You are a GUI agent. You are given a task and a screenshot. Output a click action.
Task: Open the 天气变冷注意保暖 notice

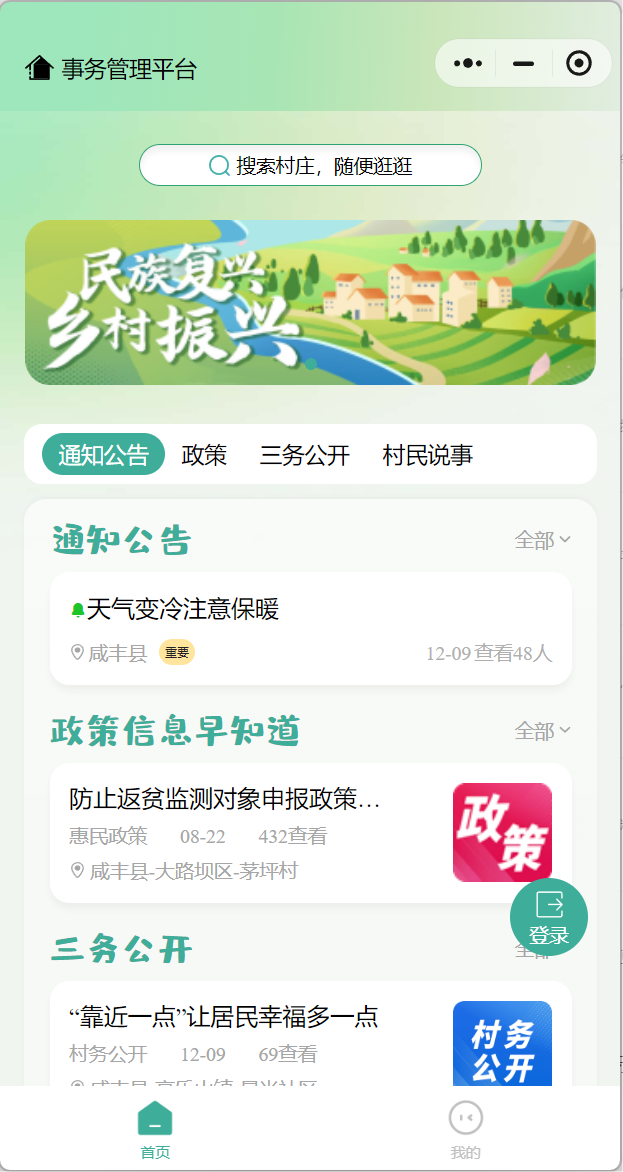coord(310,628)
